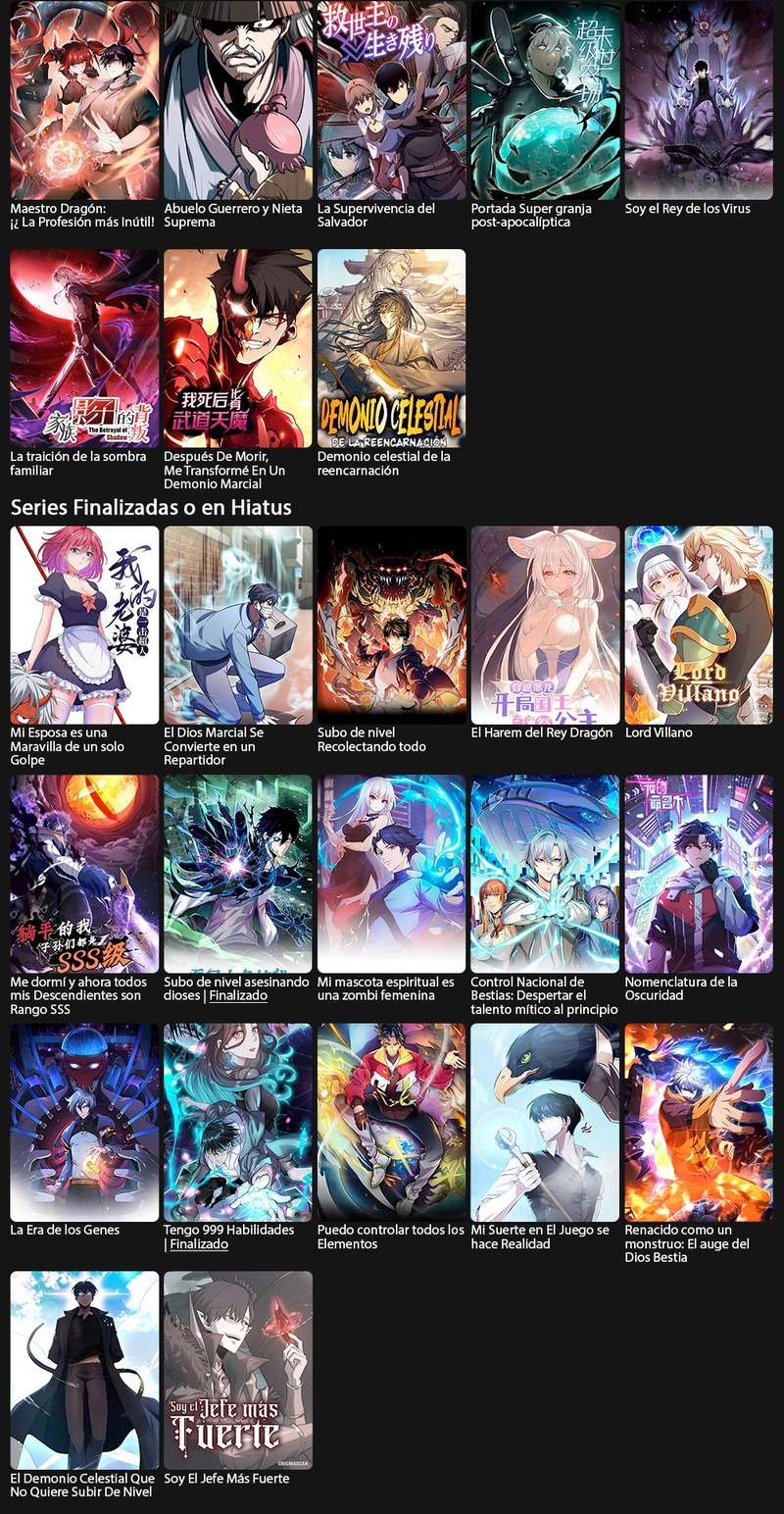
Task: Open La Era de los Genes
Action: click(x=84, y=1122)
